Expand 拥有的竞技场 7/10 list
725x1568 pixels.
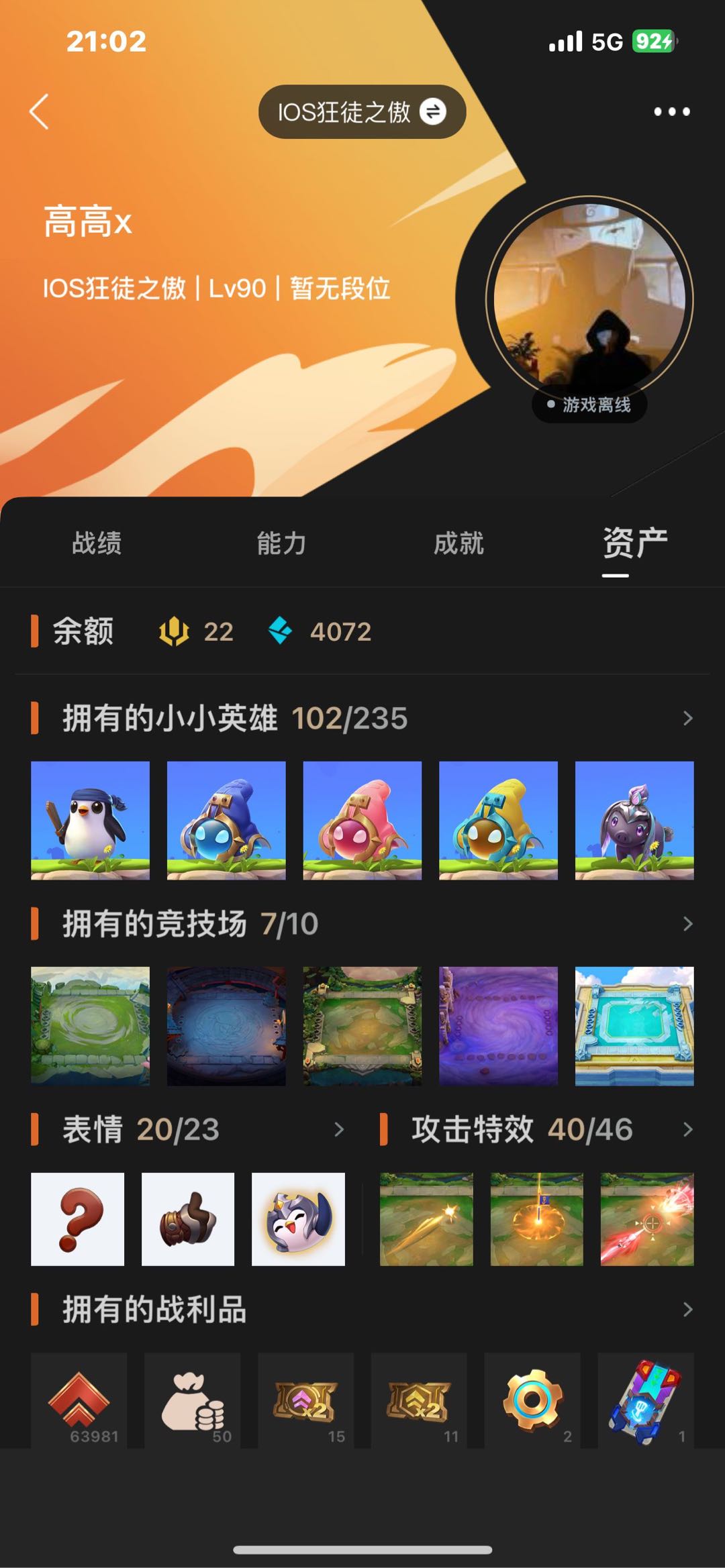coord(362,924)
